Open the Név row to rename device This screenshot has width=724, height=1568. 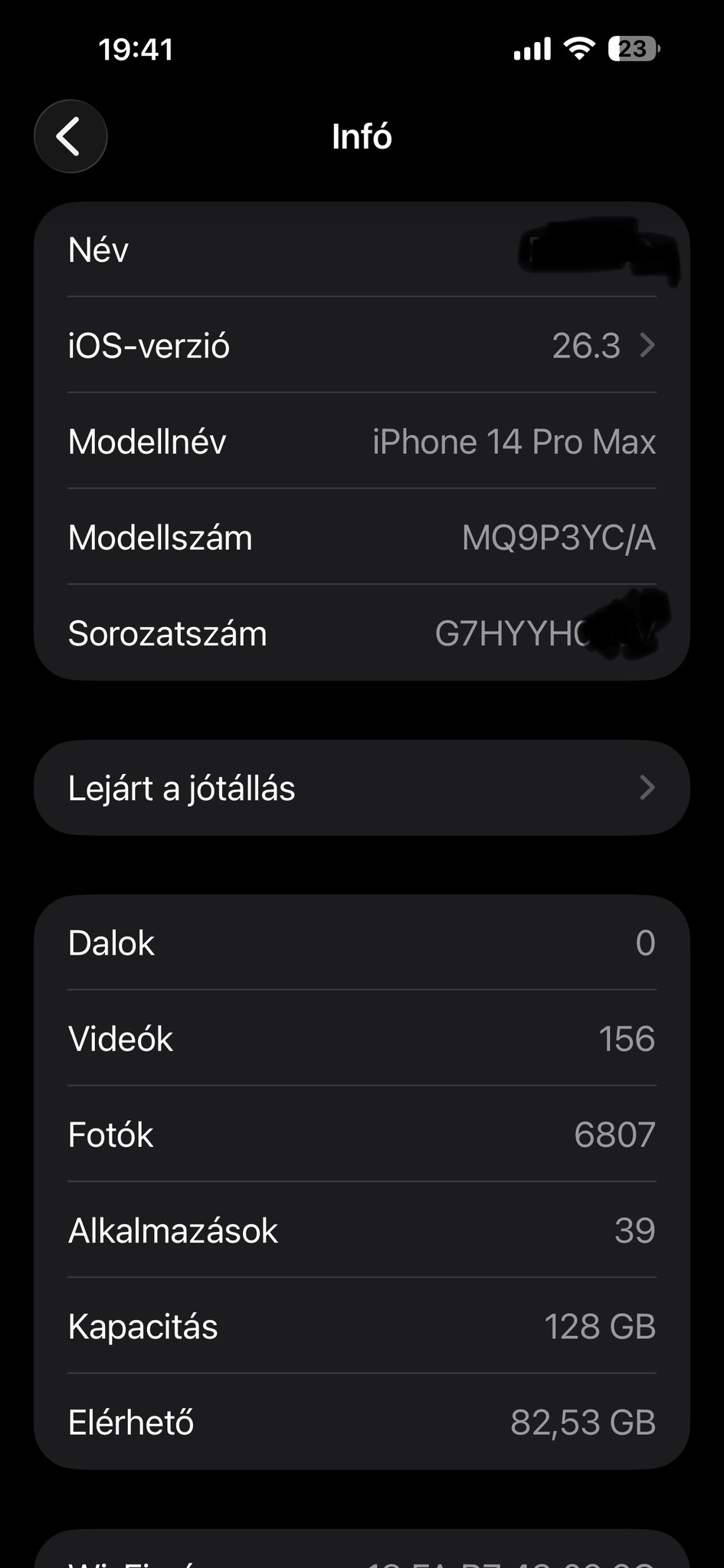coord(362,250)
